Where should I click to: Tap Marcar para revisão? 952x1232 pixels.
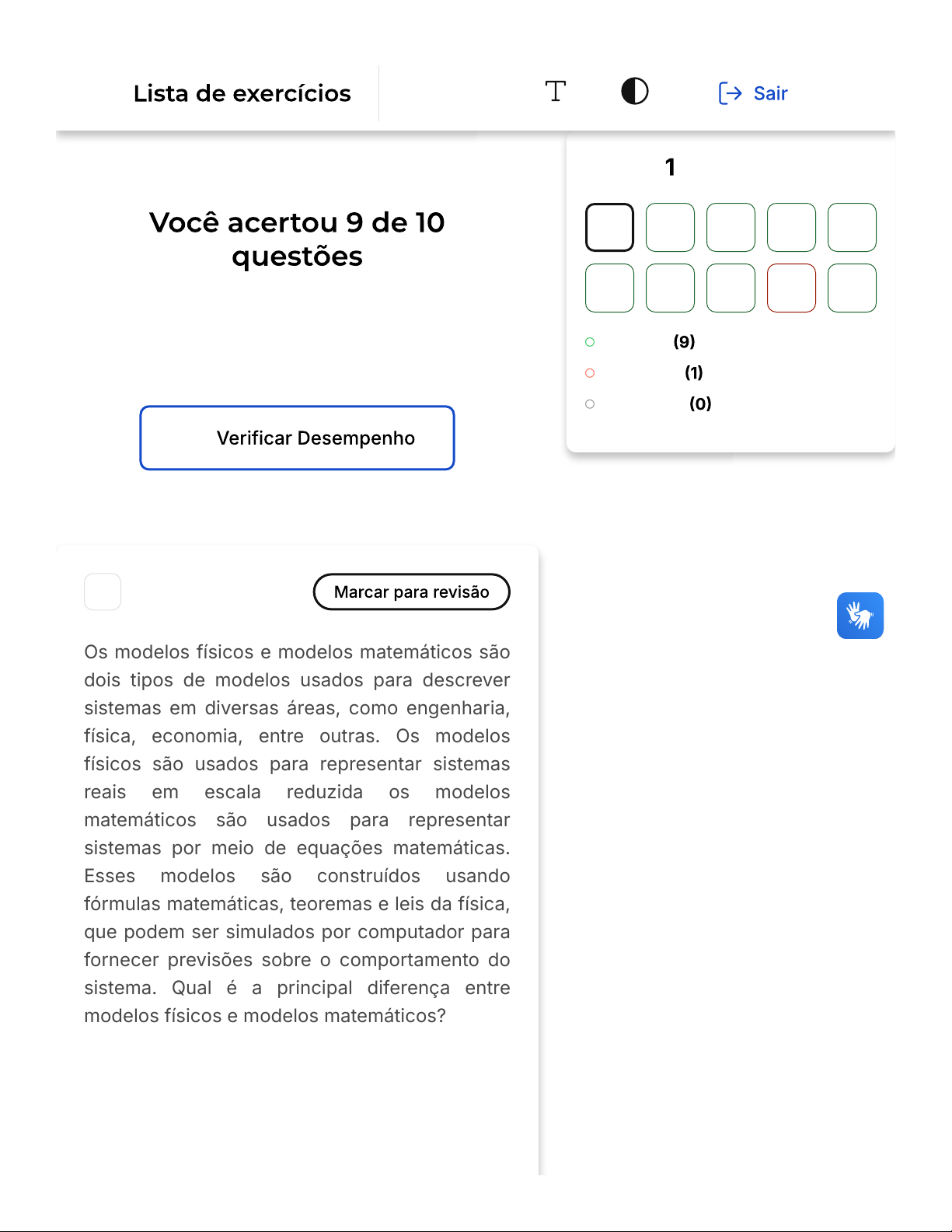pyautogui.click(x=411, y=592)
